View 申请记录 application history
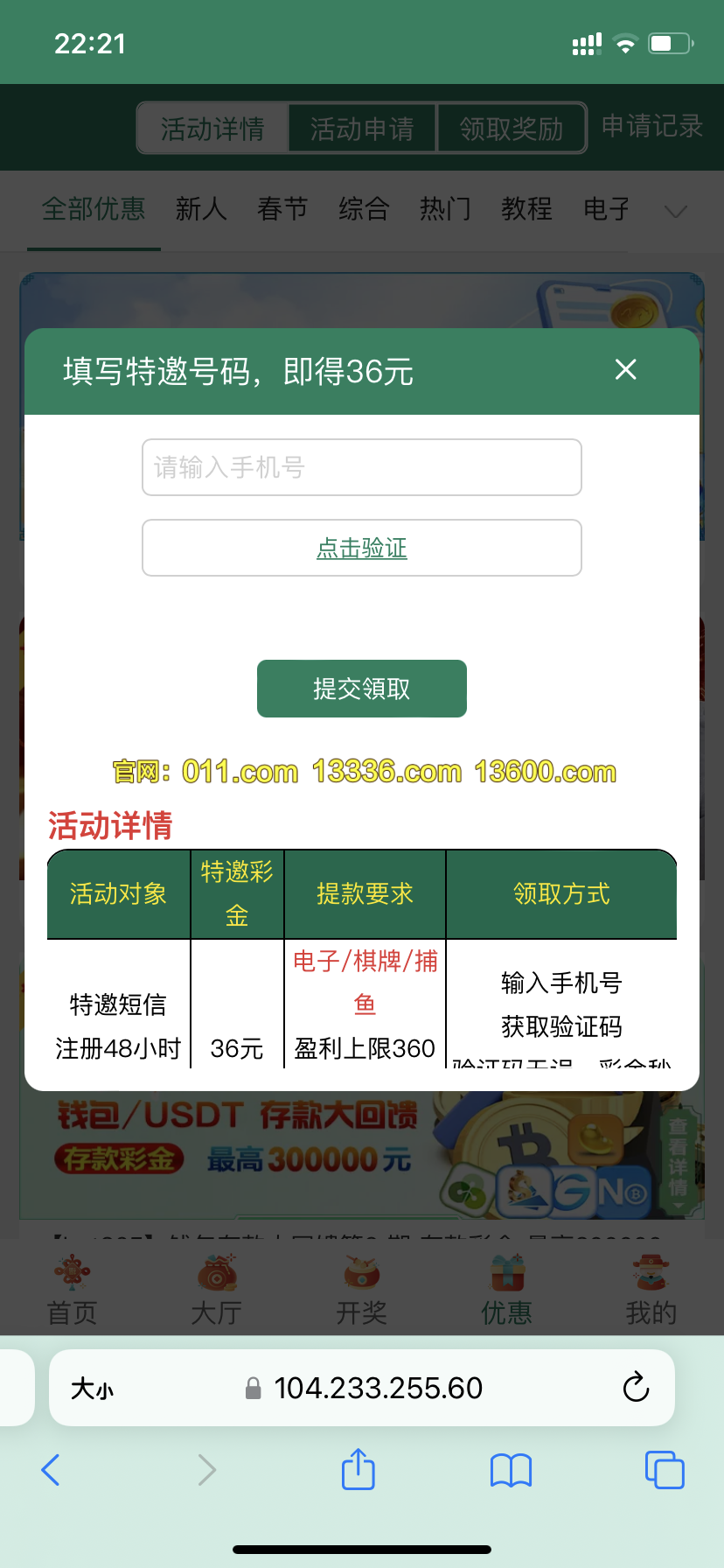 point(652,126)
